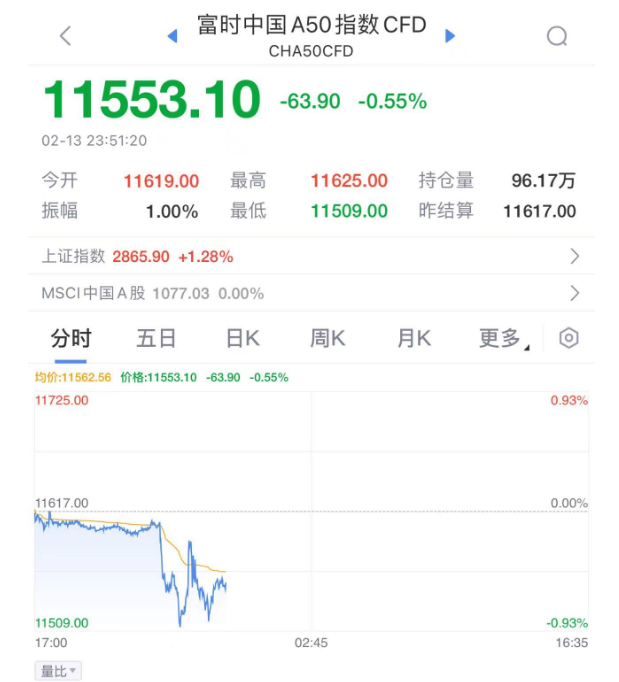Image resolution: width=619 pixels, height=682 pixels.
Task: Switch to the 五日 chart tab
Action: pyautogui.click(x=156, y=338)
